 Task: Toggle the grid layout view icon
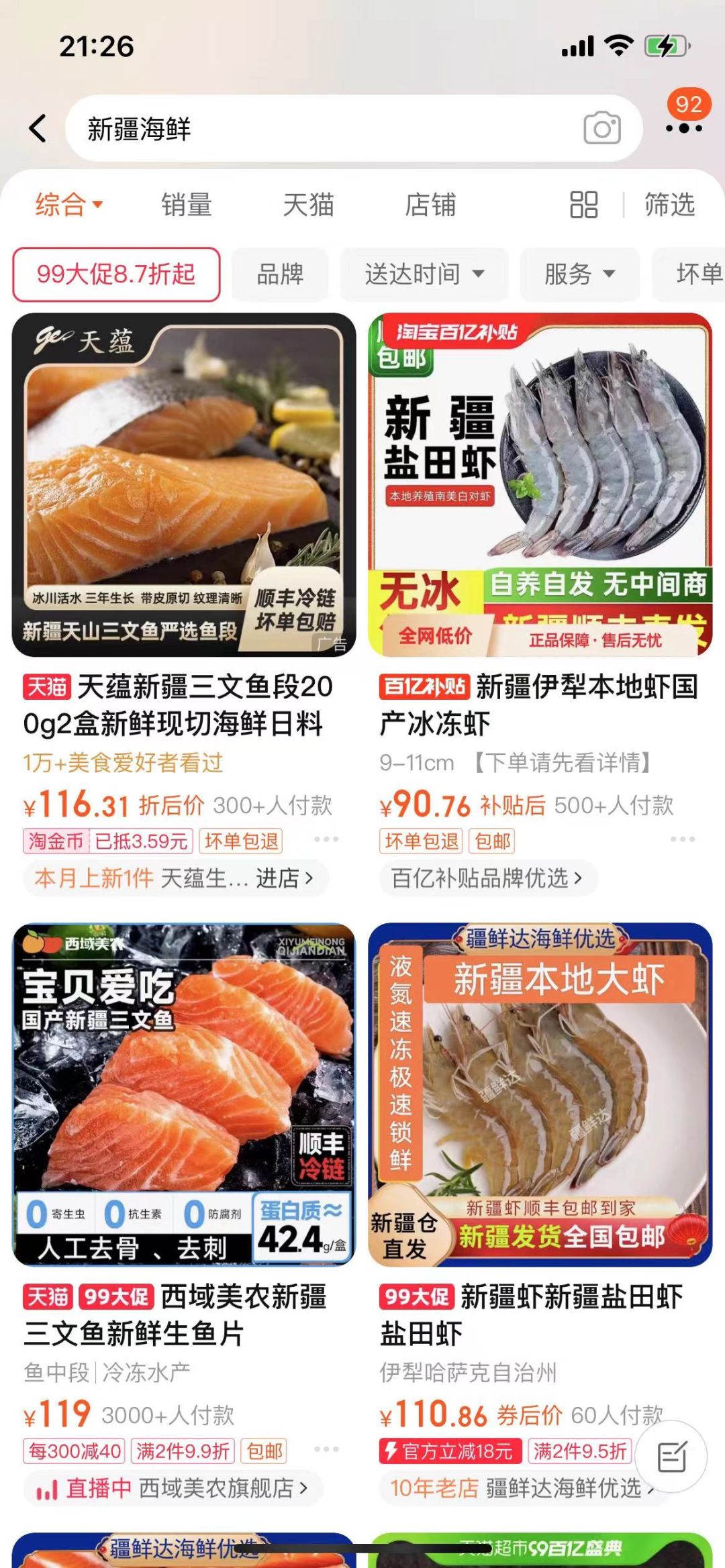click(583, 205)
